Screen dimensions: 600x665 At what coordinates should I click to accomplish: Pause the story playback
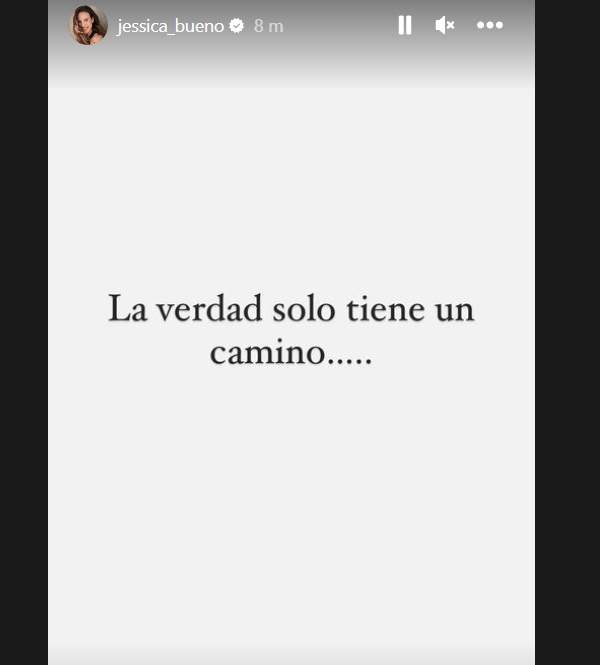405,26
